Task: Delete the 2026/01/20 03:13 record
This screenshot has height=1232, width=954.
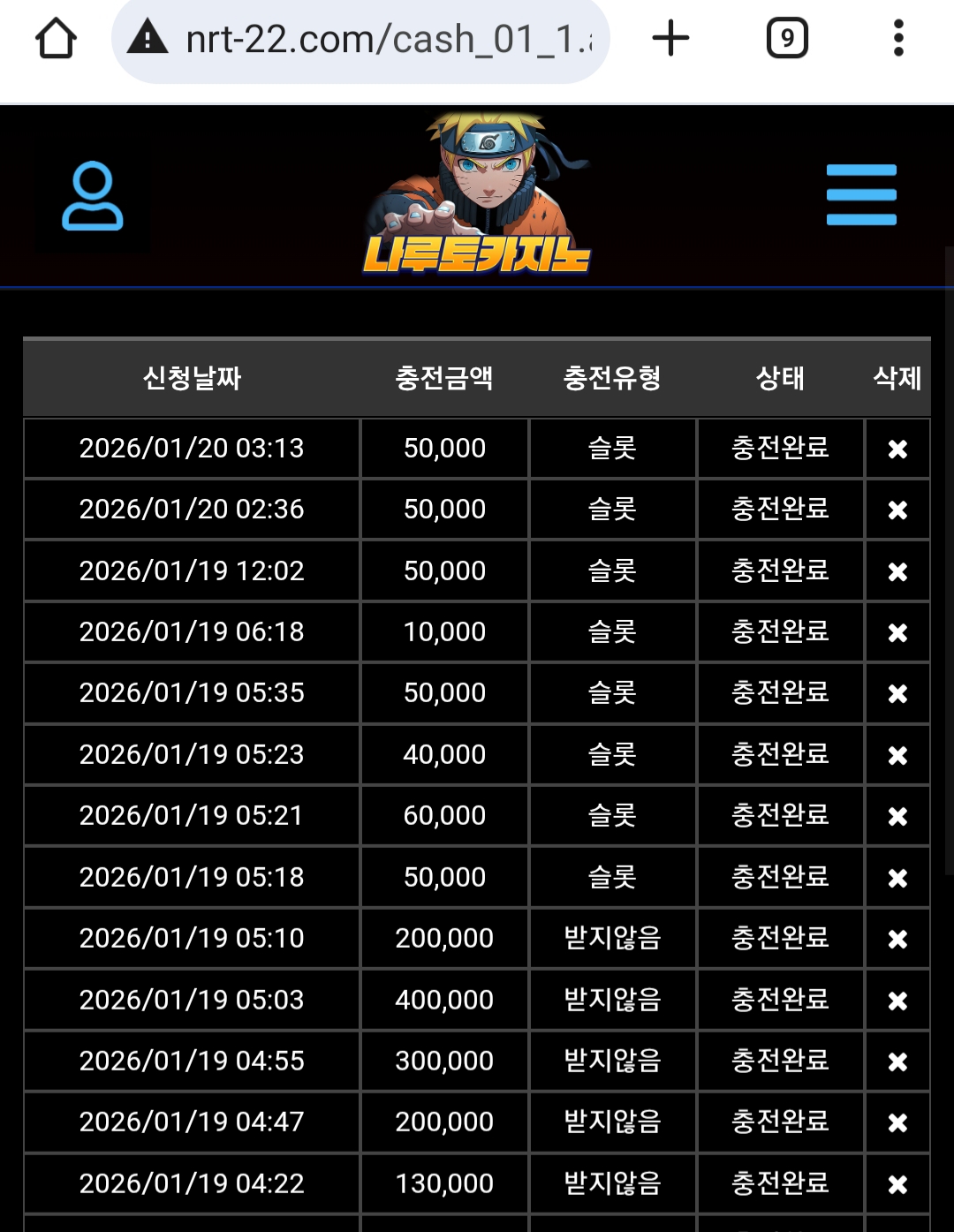Action: 897,450
